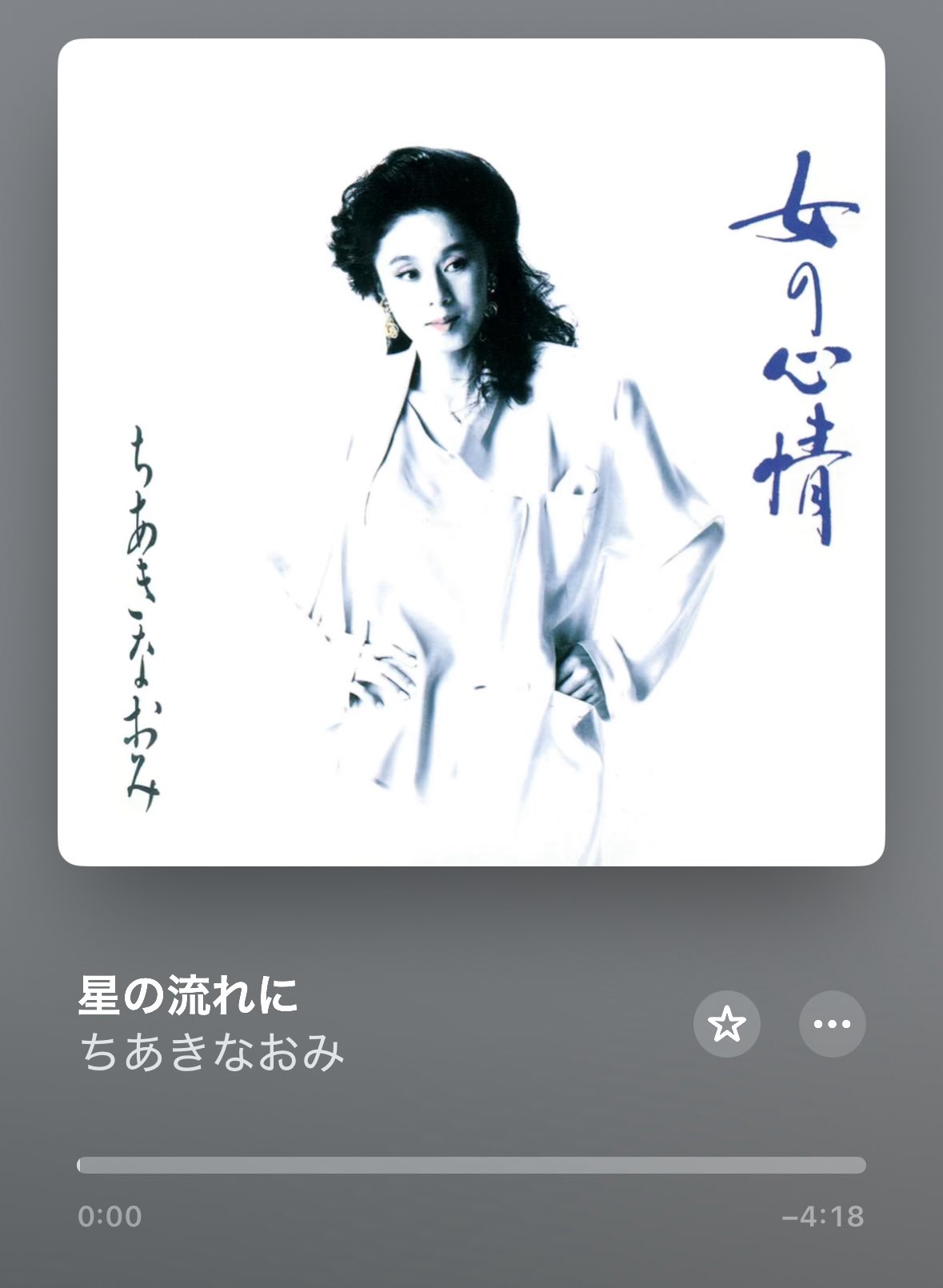Tap the playback progress bar
This screenshot has height=1288, width=943.
point(471,1165)
